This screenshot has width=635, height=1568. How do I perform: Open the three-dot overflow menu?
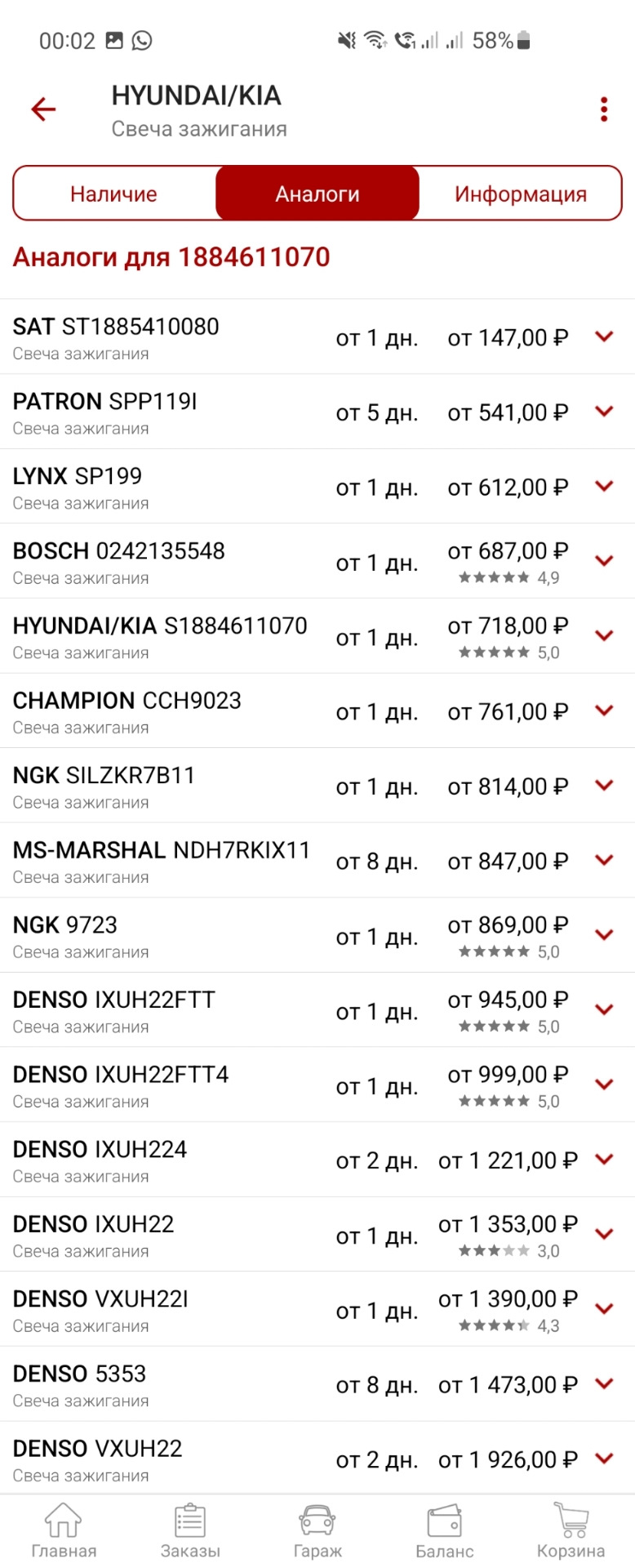(604, 109)
